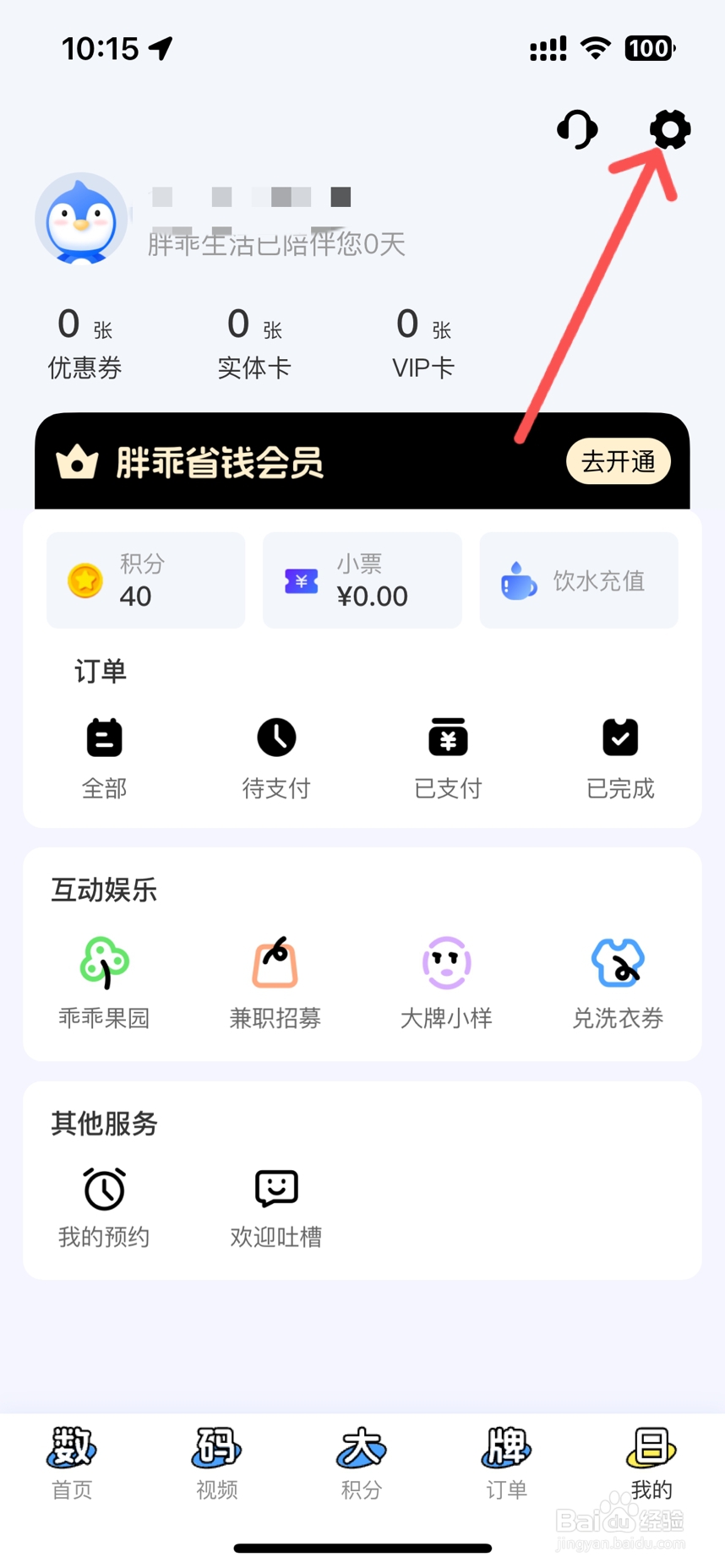The image size is (725, 1568).
Task: Open the 小票 balance card
Action: (362, 580)
